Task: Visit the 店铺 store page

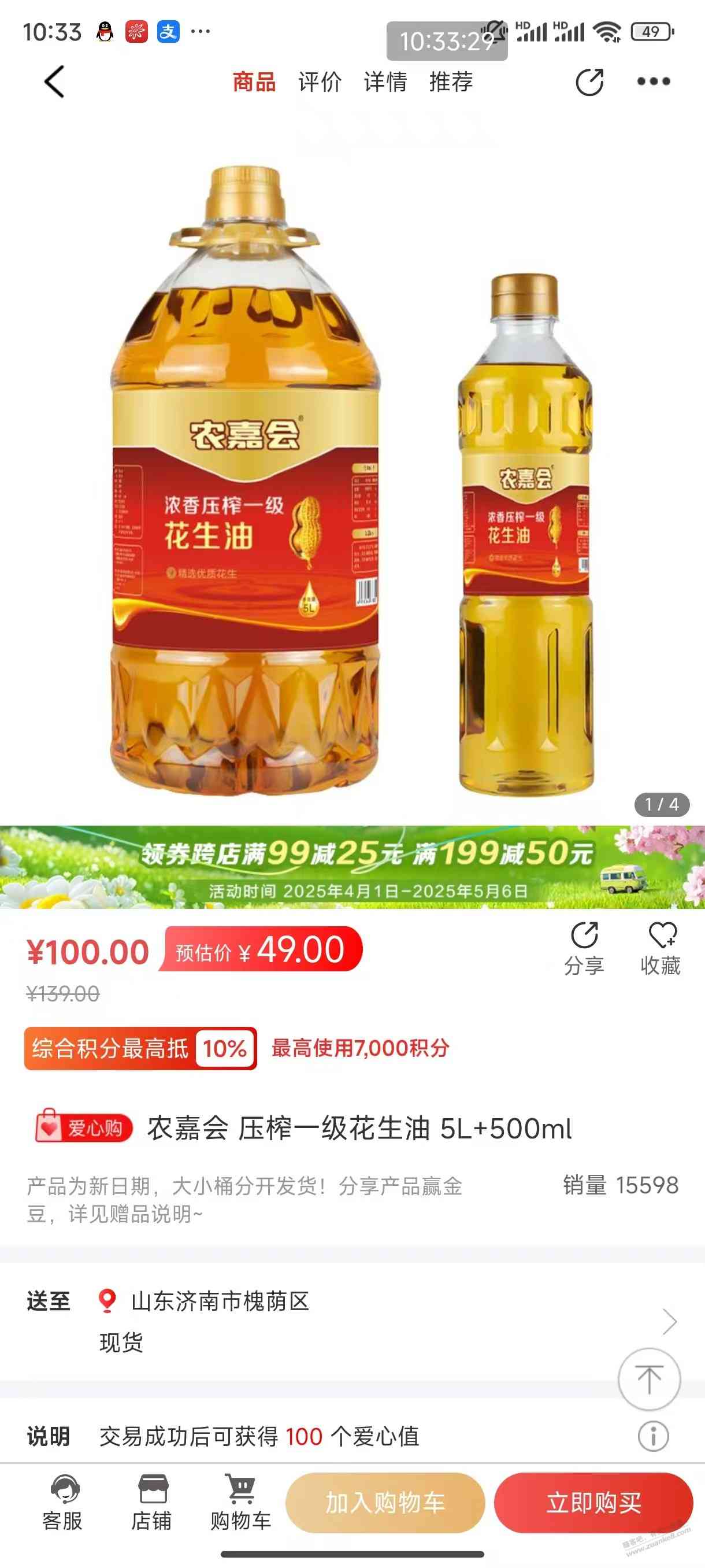Action: point(152,1502)
